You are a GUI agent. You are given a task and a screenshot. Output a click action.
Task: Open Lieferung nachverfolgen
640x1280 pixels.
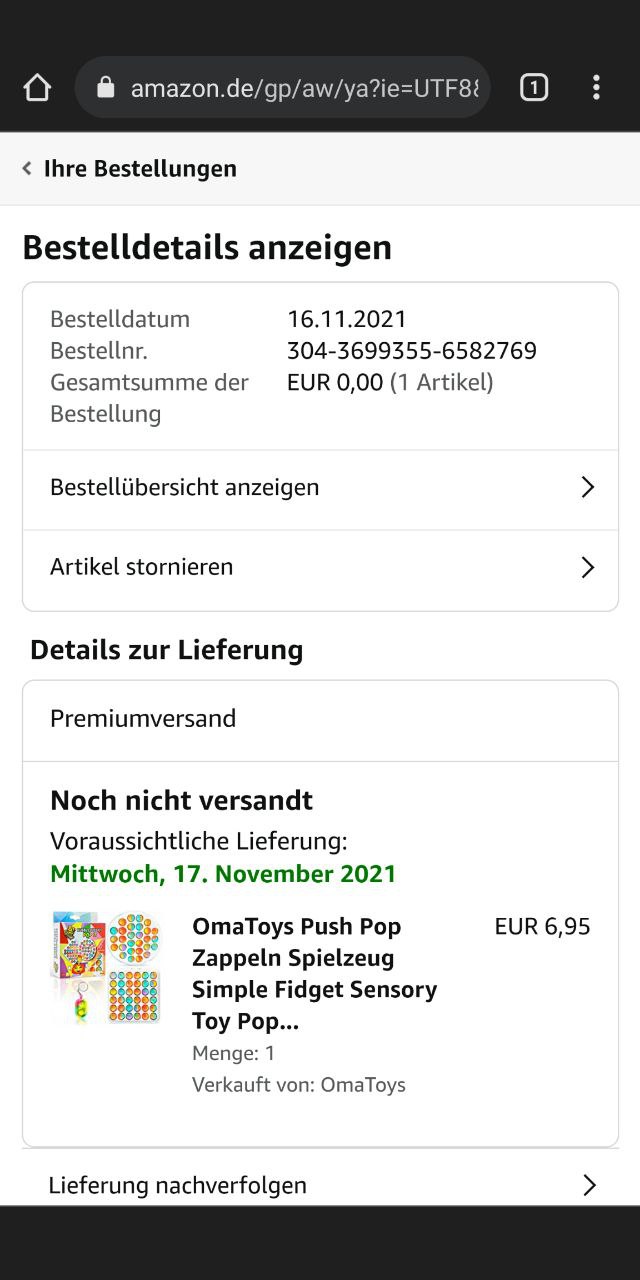[x=320, y=1185]
